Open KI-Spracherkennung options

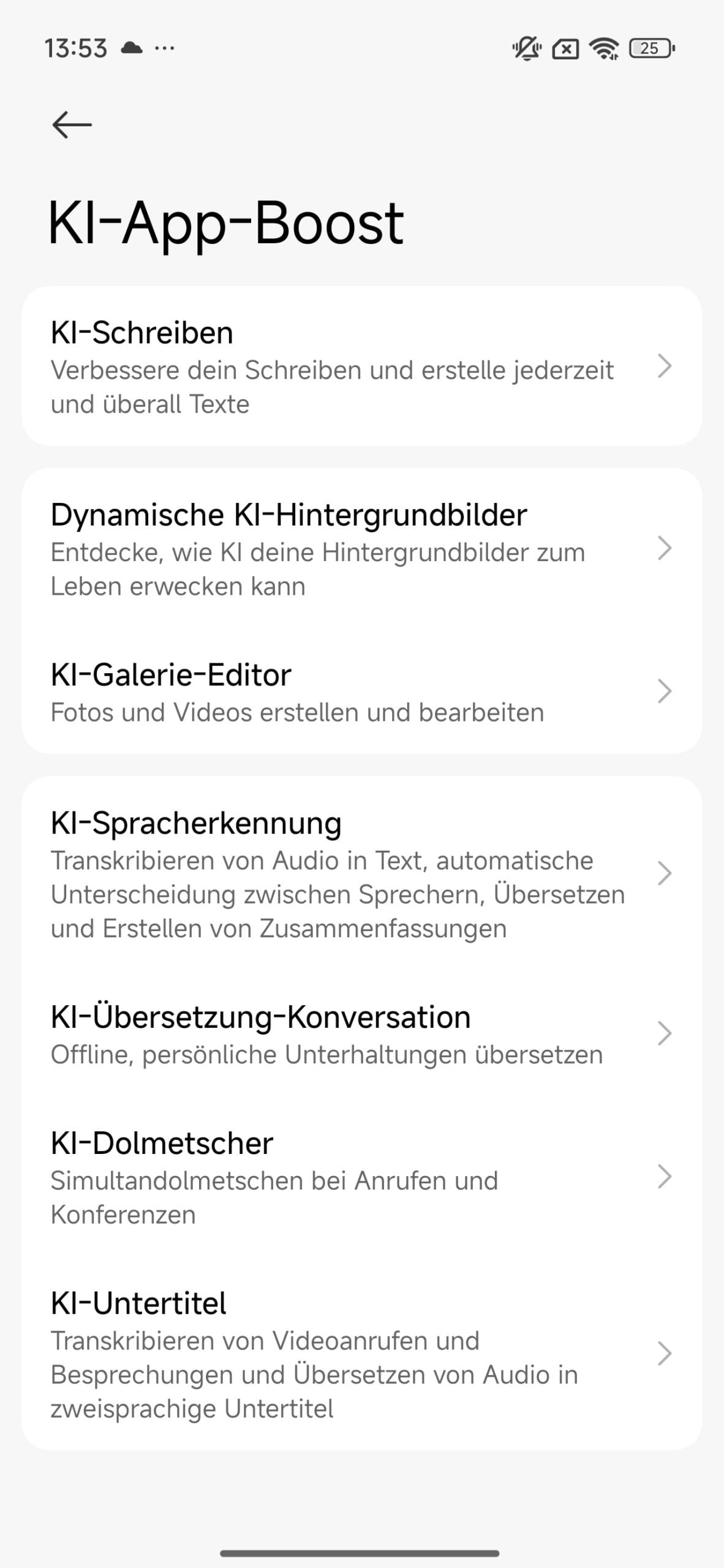tap(361, 874)
